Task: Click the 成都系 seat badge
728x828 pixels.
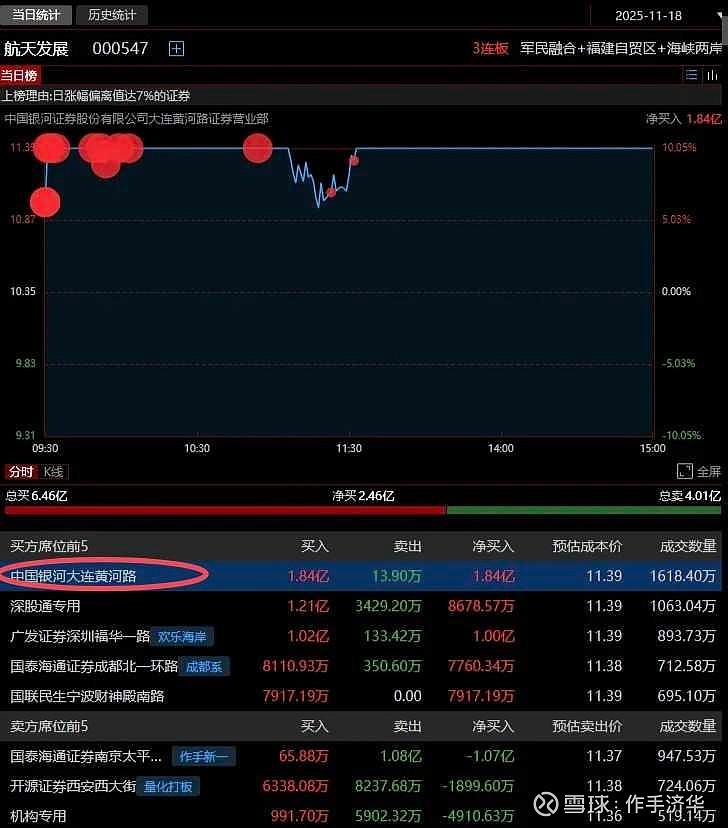Action: pyautogui.click(x=204, y=665)
